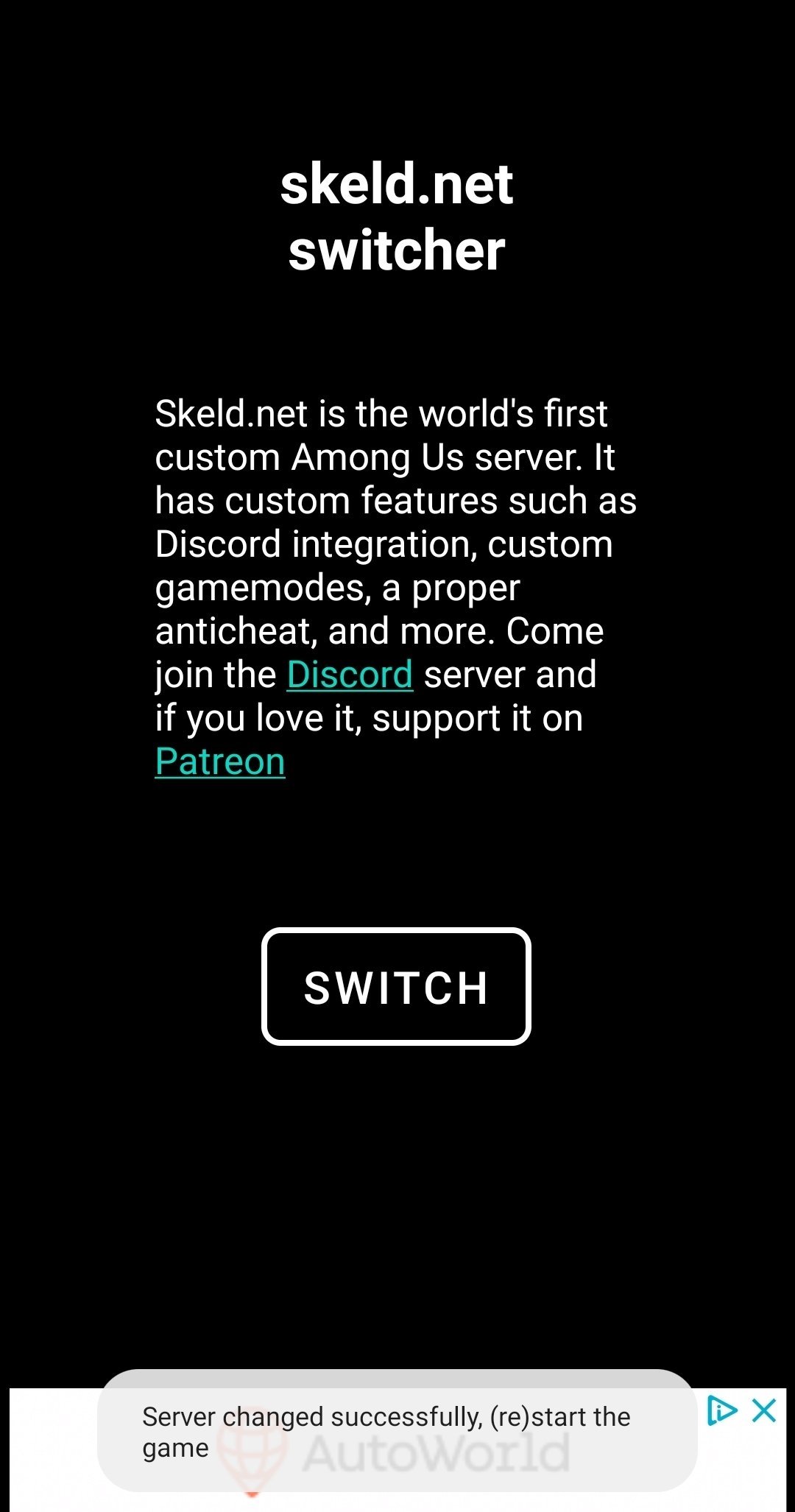Open the Discord link
Screen dimensions: 795x1512
coord(350,675)
